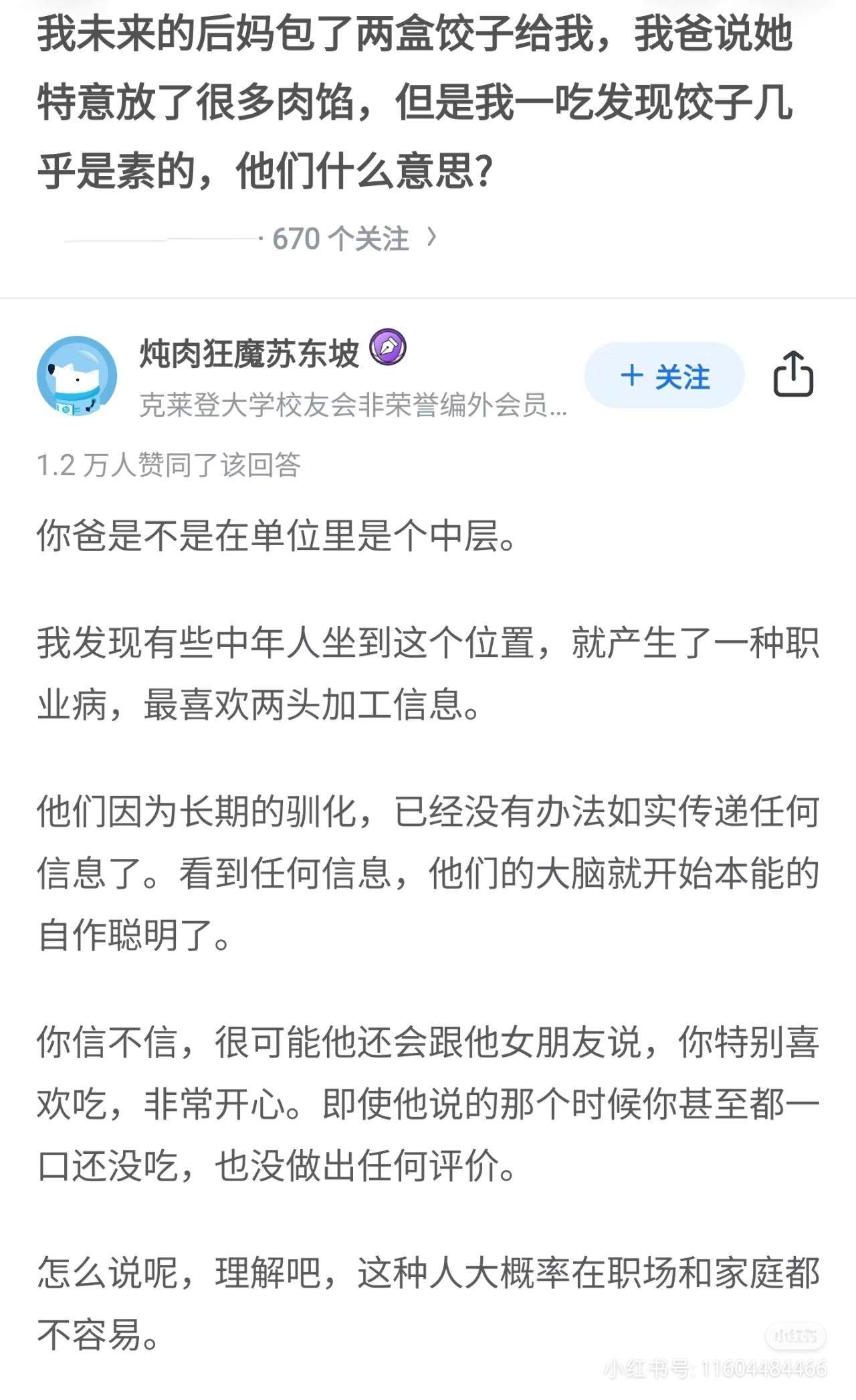Follow the author 炖肉狂魔苏东坡
Viewport: 856px width, 1400px height.
pyautogui.click(x=664, y=375)
